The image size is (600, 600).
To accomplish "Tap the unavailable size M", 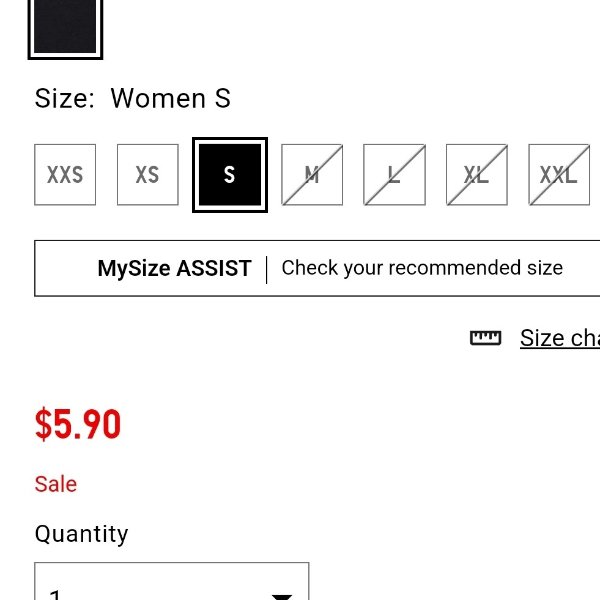I will point(312,175).
